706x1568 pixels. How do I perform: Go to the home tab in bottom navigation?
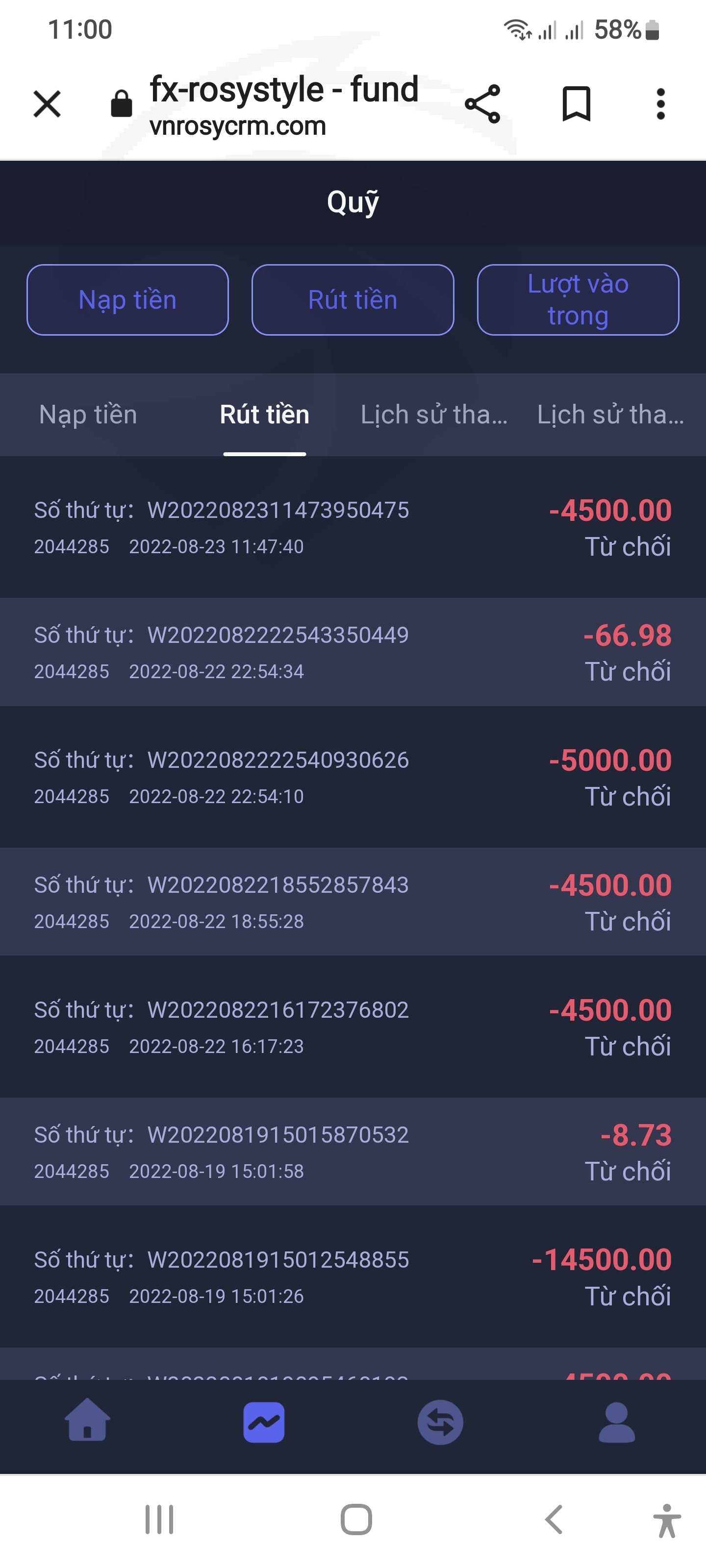click(87, 1422)
